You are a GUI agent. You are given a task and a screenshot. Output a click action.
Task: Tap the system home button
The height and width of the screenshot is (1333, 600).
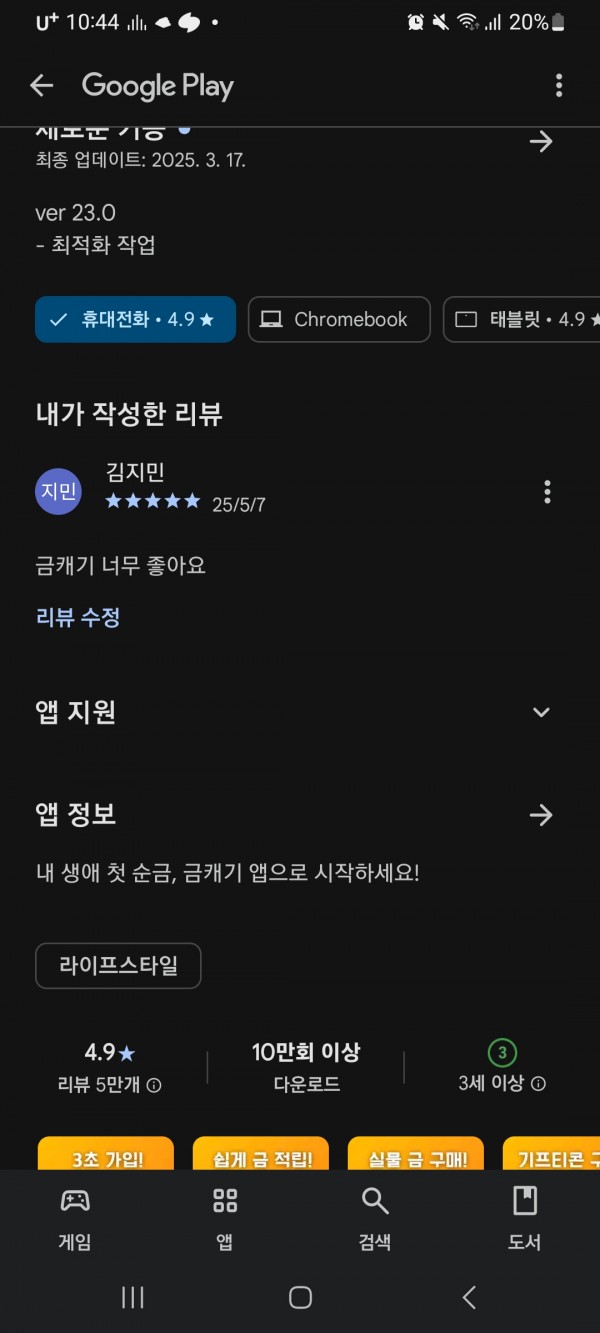point(300,1298)
